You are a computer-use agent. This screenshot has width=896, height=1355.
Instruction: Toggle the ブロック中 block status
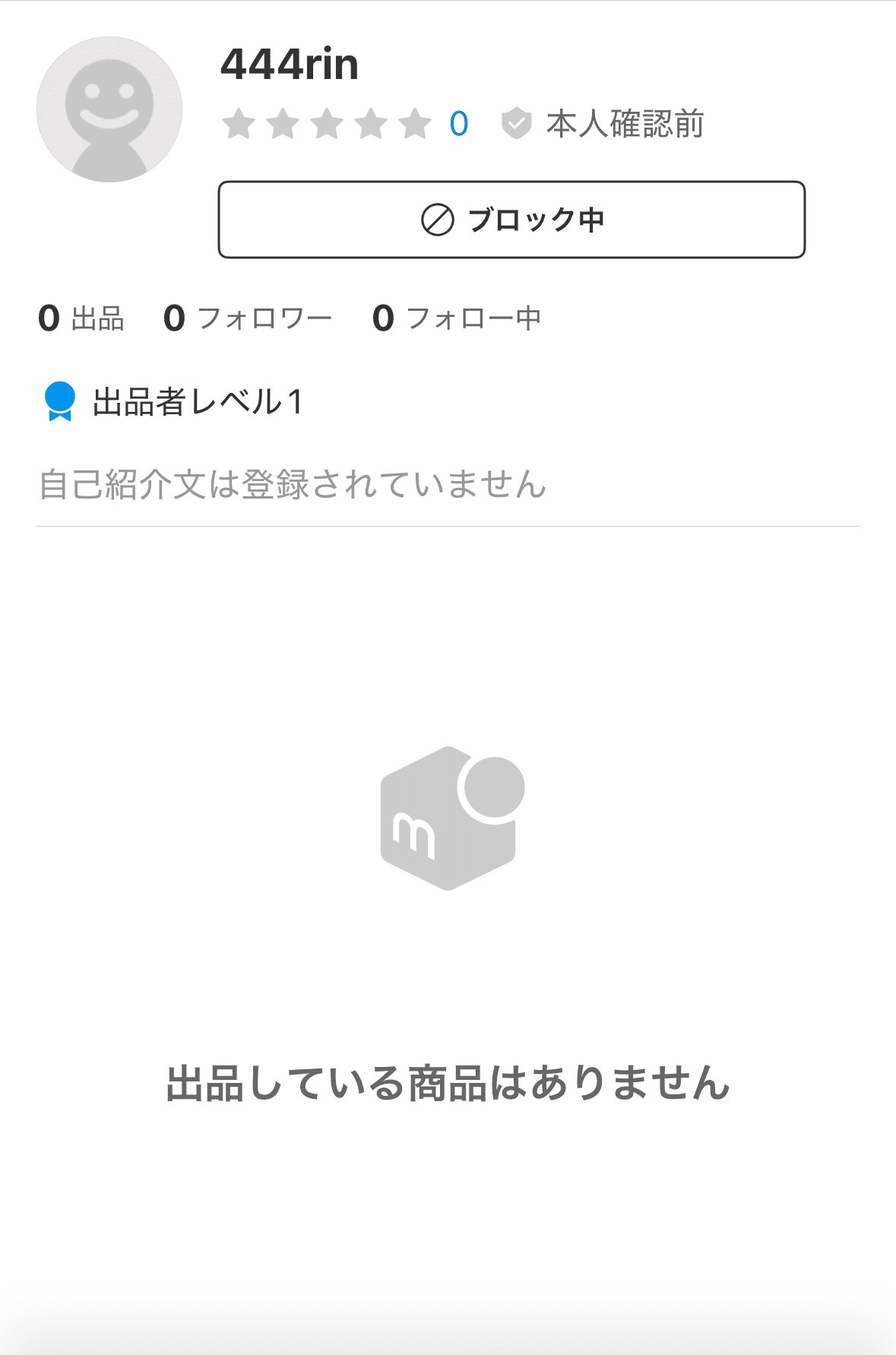pos(511,220)
